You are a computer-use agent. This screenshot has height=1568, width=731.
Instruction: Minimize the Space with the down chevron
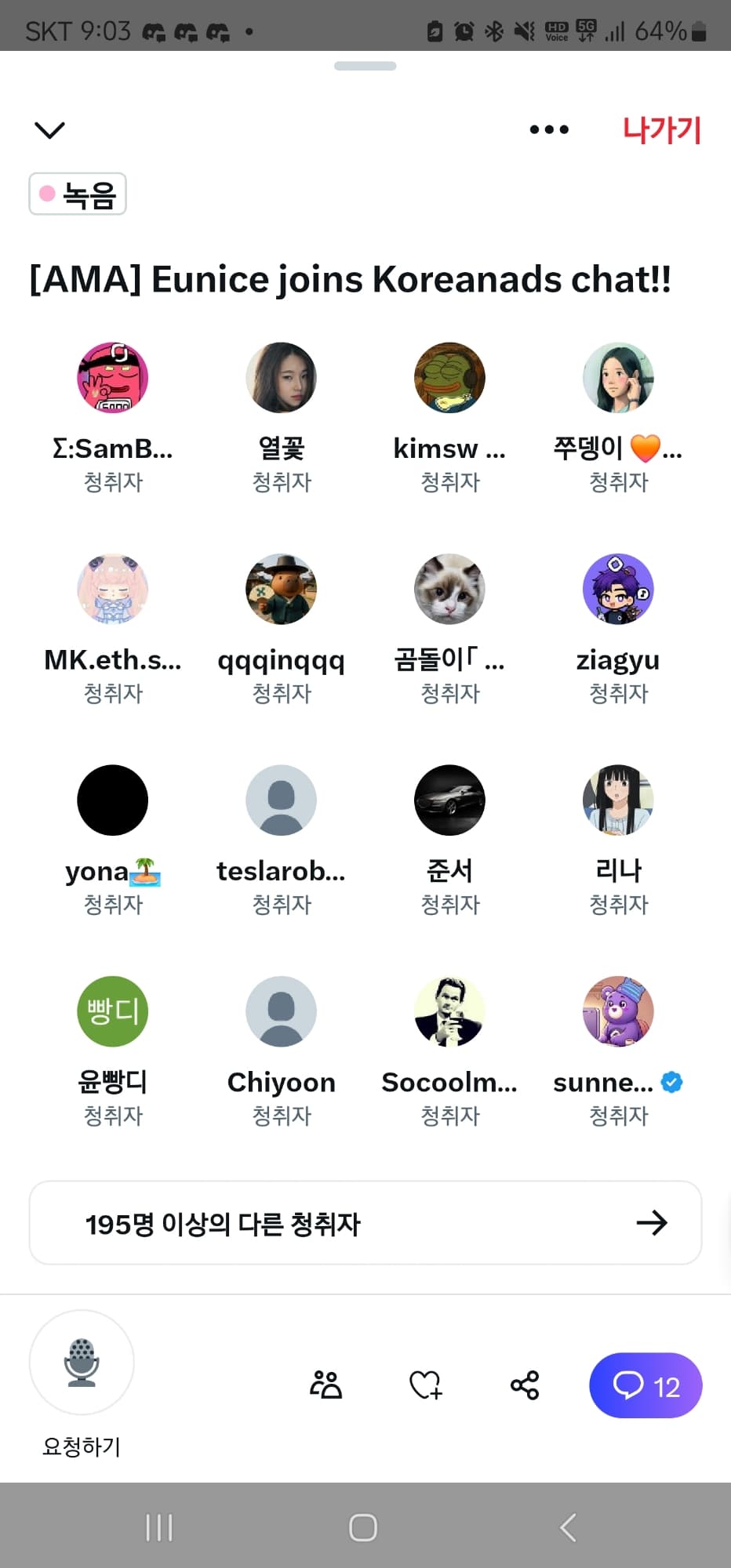49,129
